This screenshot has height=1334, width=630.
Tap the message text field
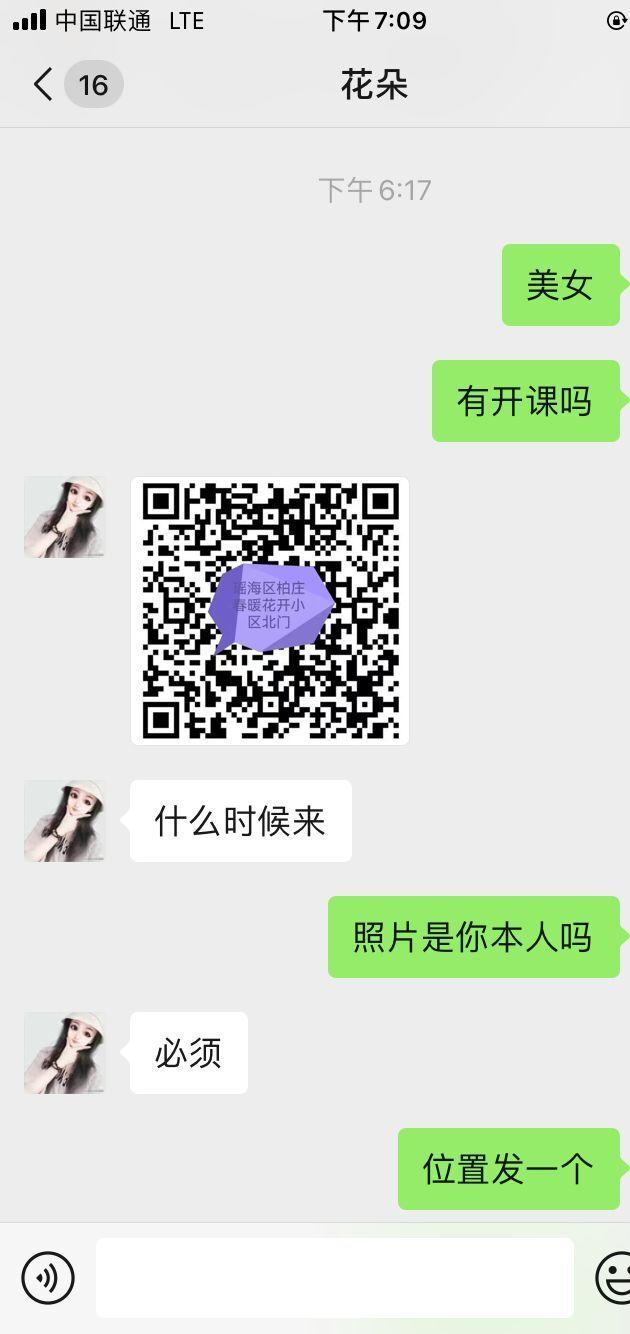[335, 1278]
